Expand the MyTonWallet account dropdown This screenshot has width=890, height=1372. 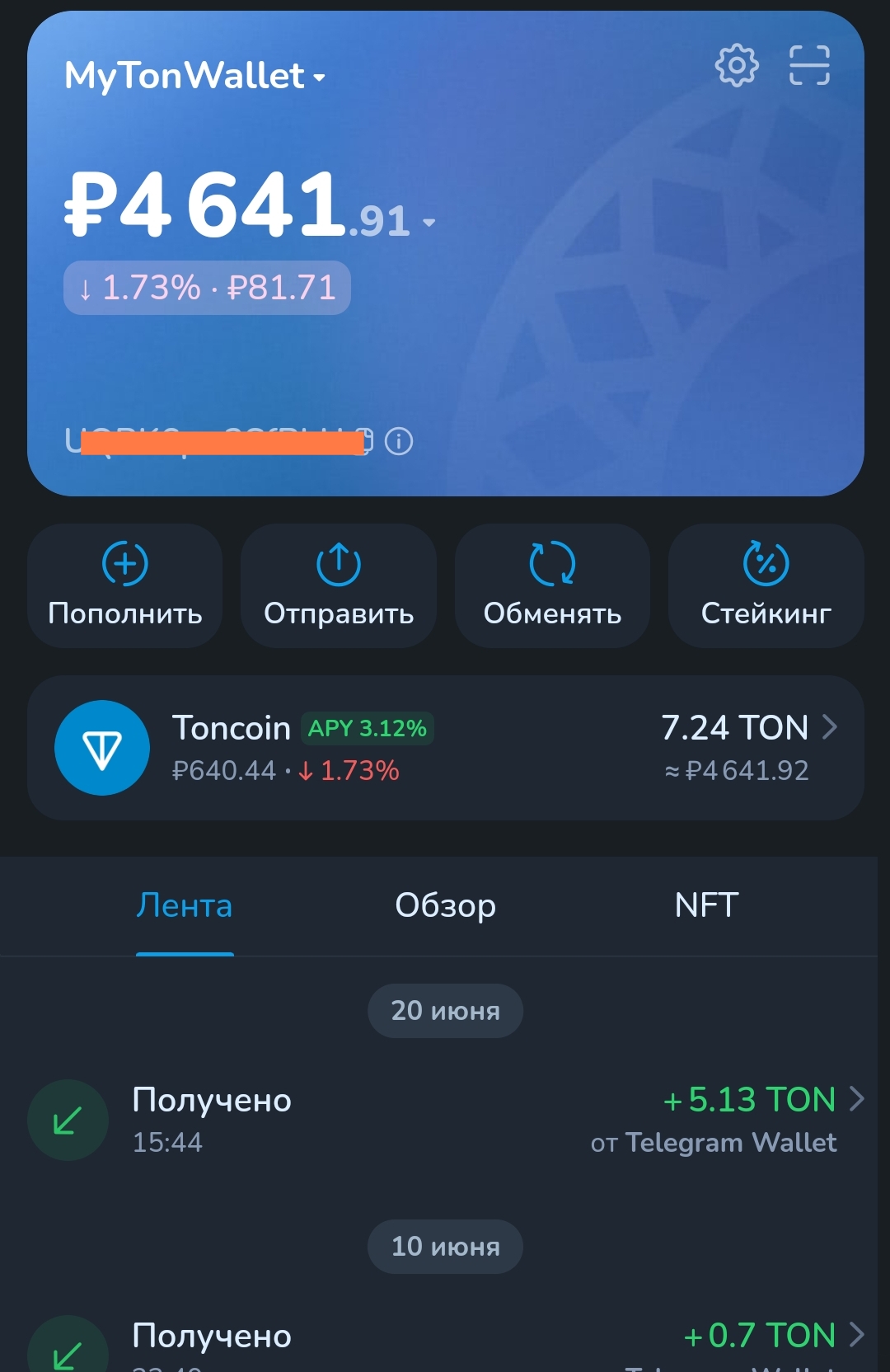(x=194, y=77)
